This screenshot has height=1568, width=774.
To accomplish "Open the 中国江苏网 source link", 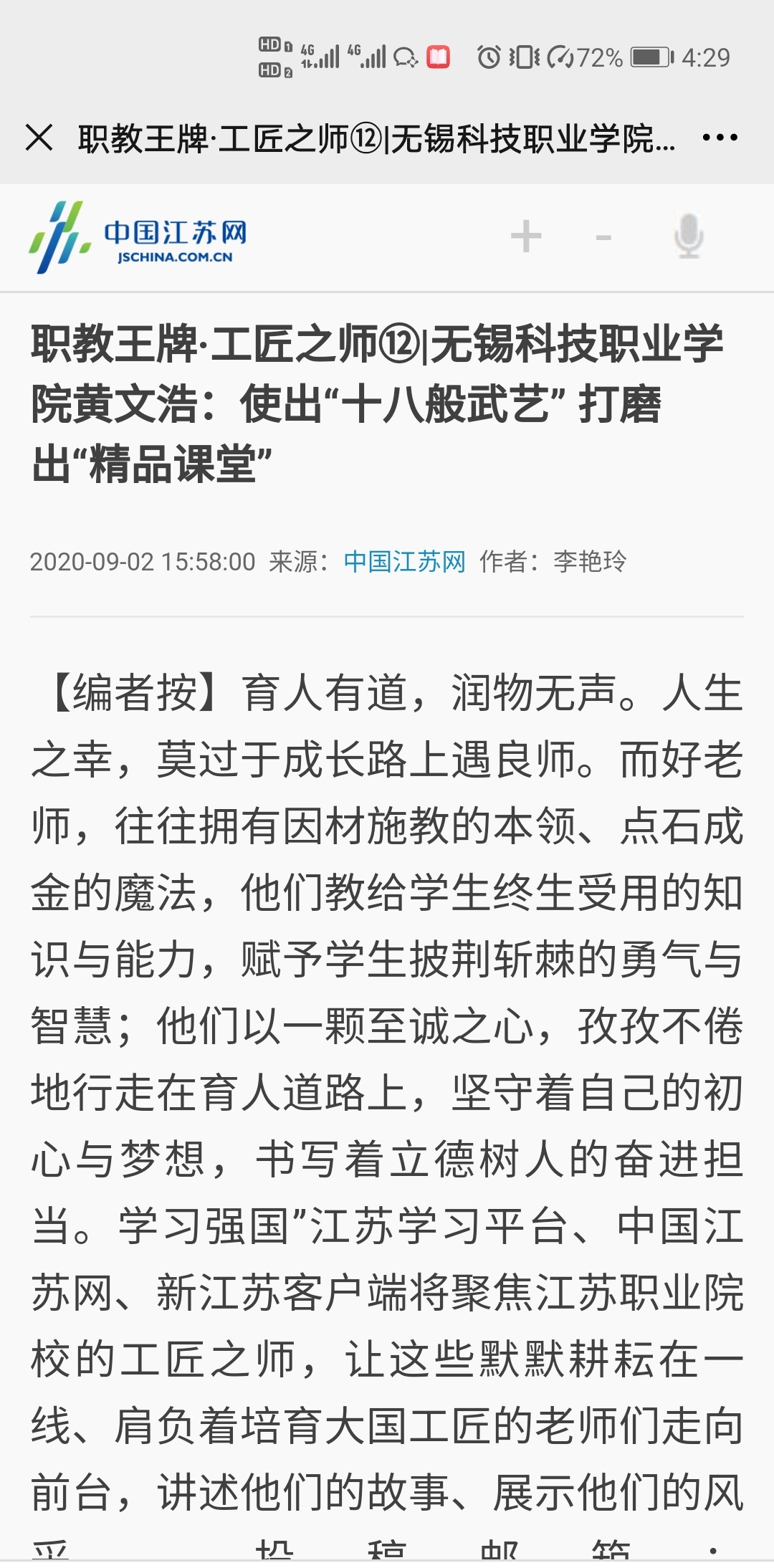I will (x=404, y=561).
